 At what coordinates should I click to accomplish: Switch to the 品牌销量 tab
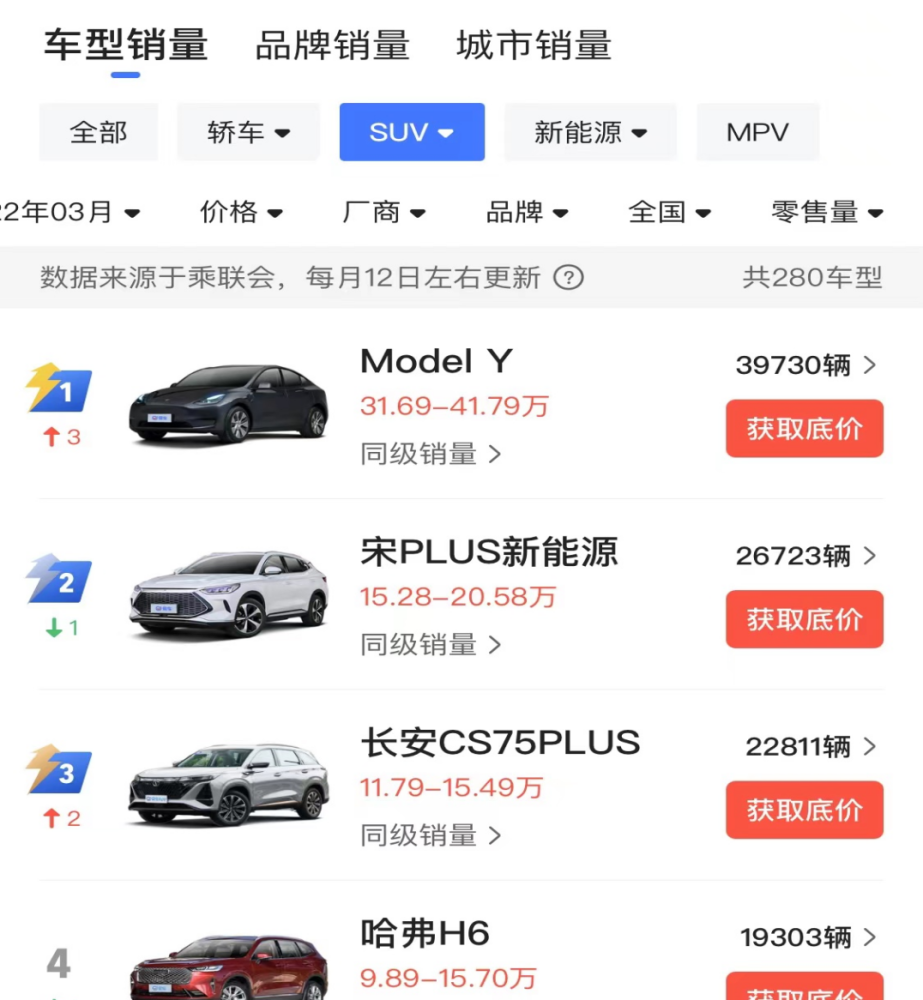(332, 46)
